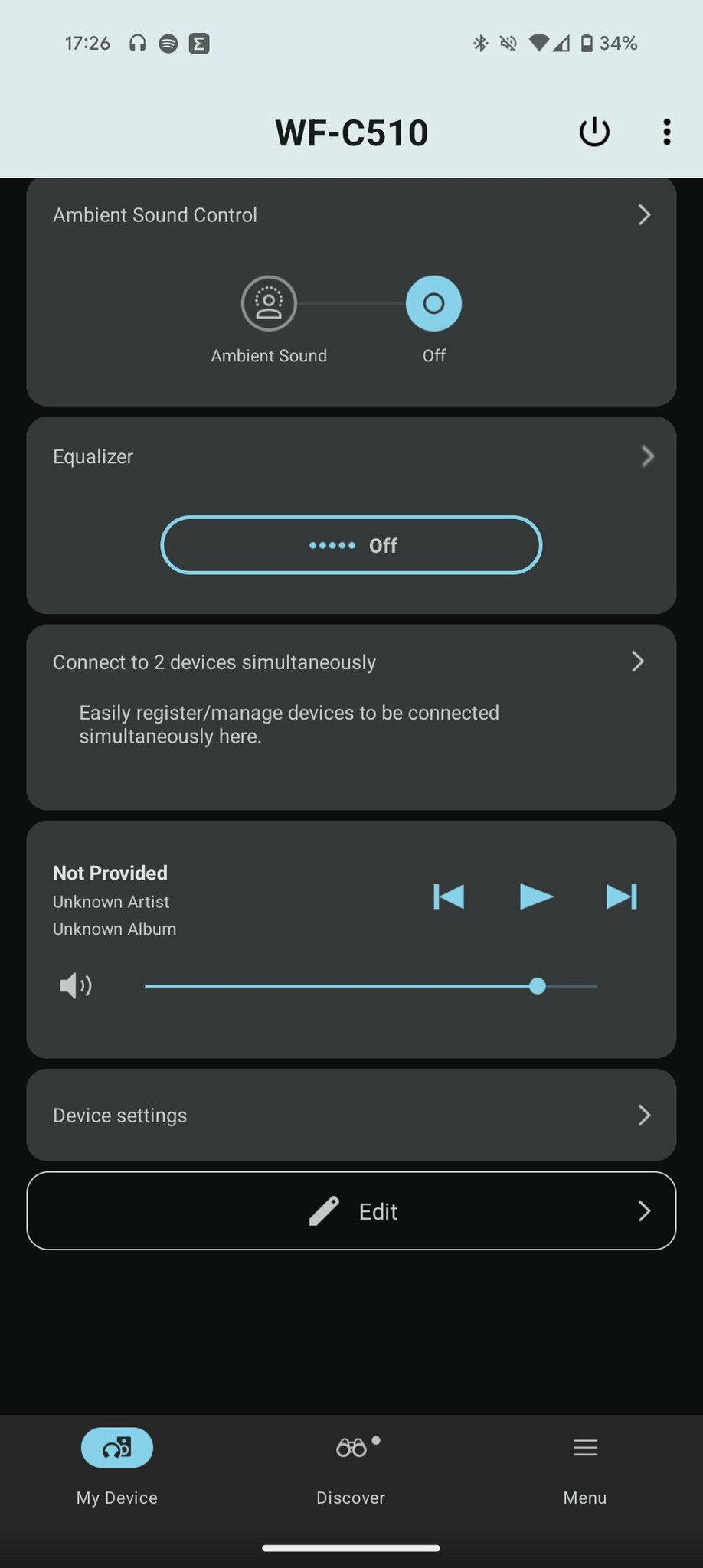Select the Off ambient mode

433,303
